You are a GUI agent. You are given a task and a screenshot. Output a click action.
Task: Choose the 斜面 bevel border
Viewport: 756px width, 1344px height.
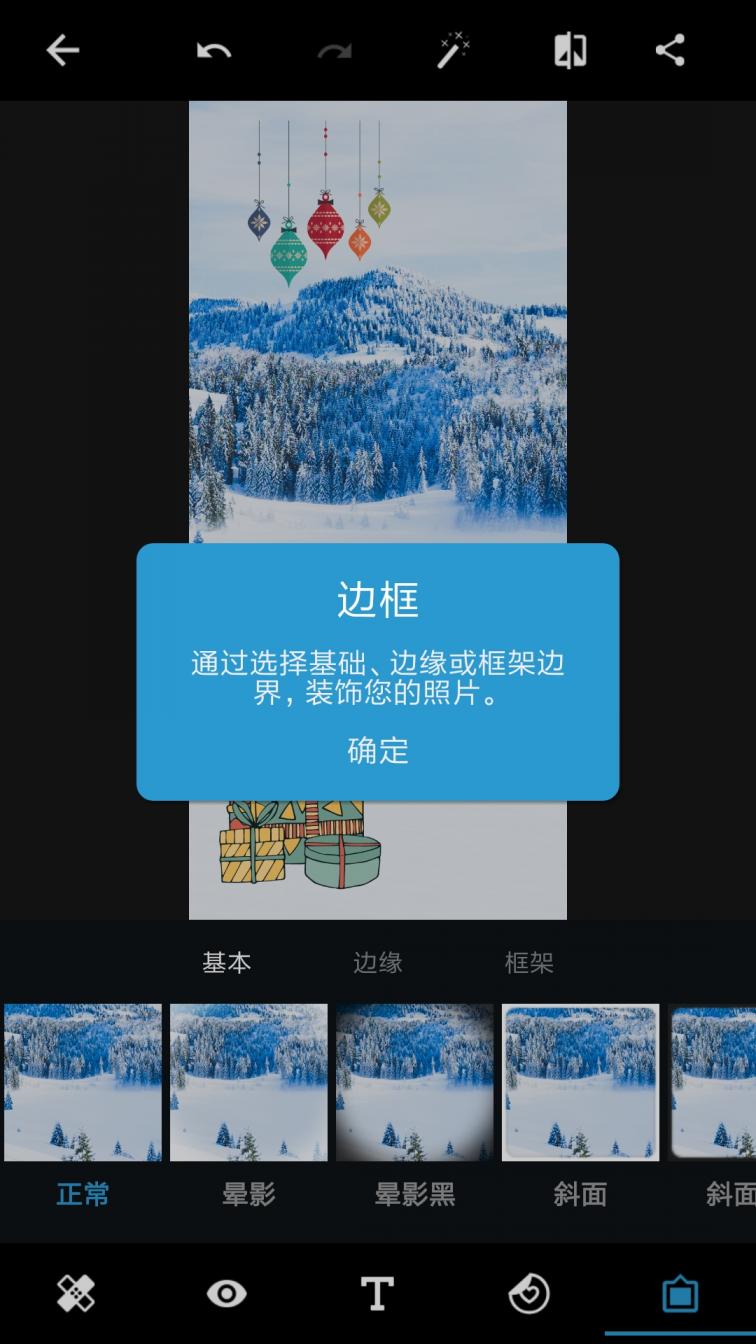(580, 1081)
